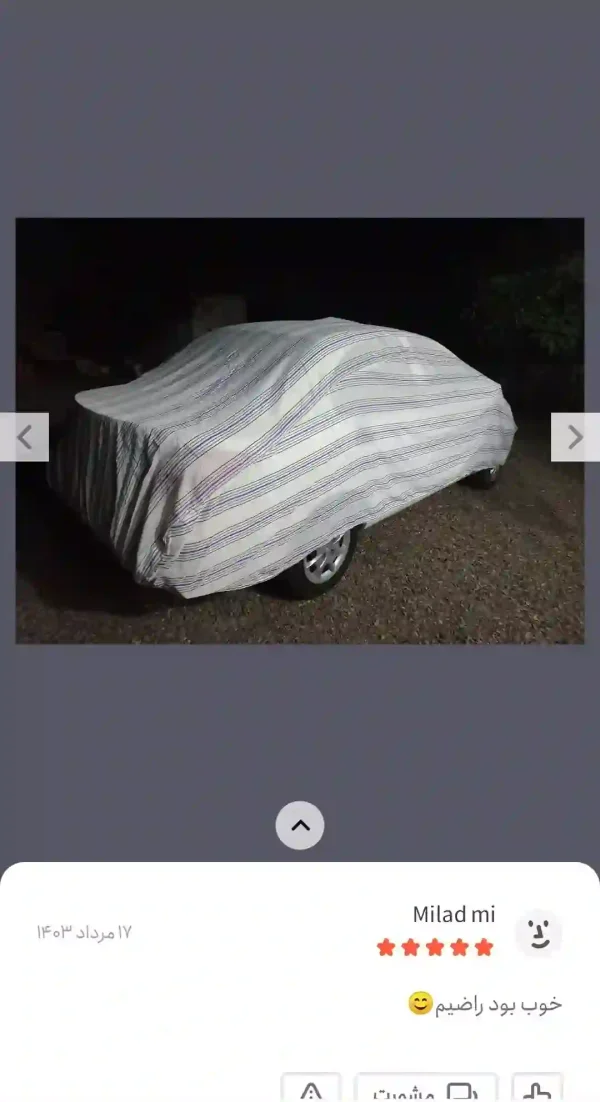Viewport: 600px width, 1102px height.
Task: Report Milad mi's review via warning icon
Action: 311,1089
